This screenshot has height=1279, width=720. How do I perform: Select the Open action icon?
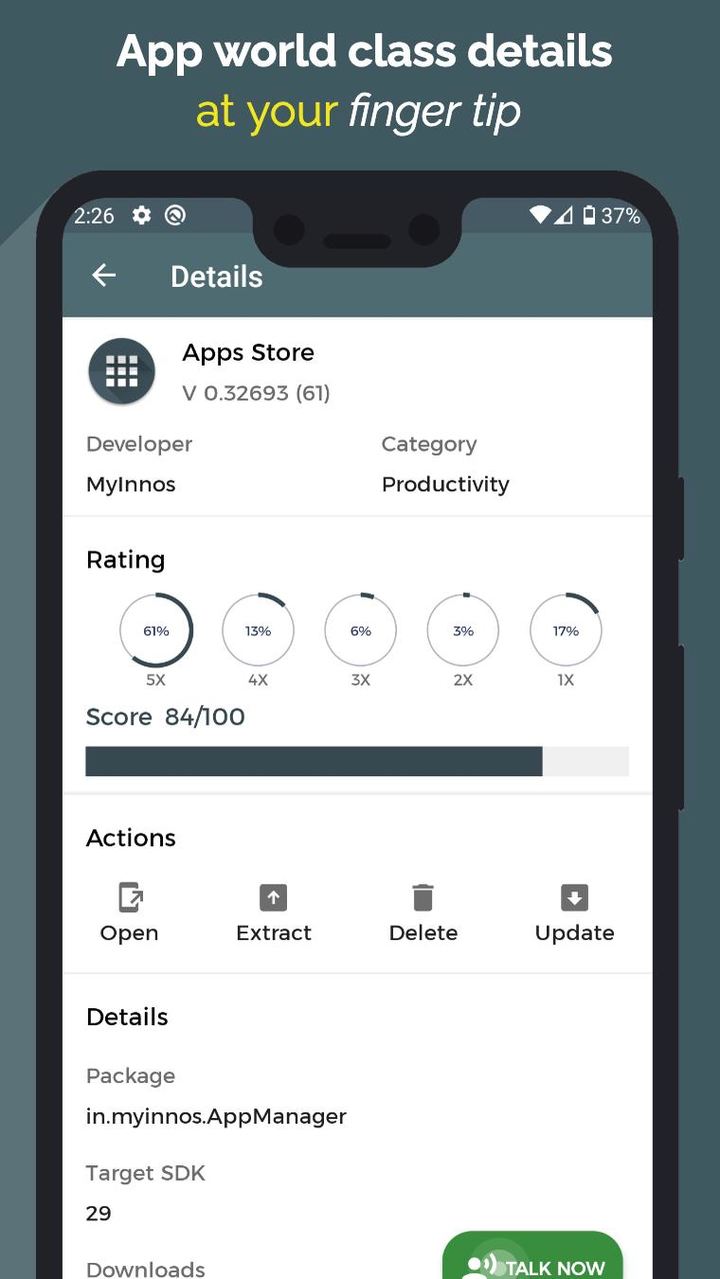click(x=128, y=897)
